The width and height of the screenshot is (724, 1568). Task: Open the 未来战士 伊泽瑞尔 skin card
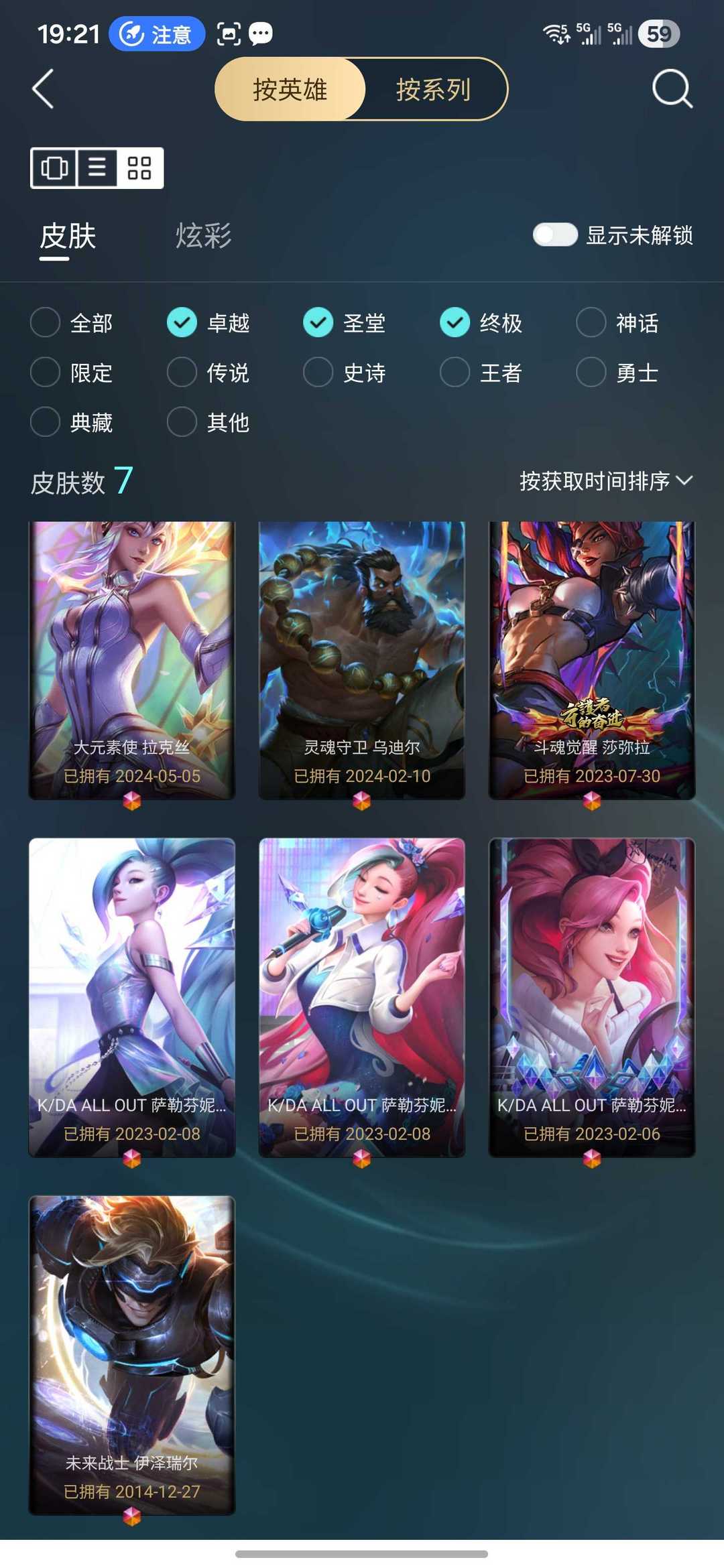point(131,1347)
